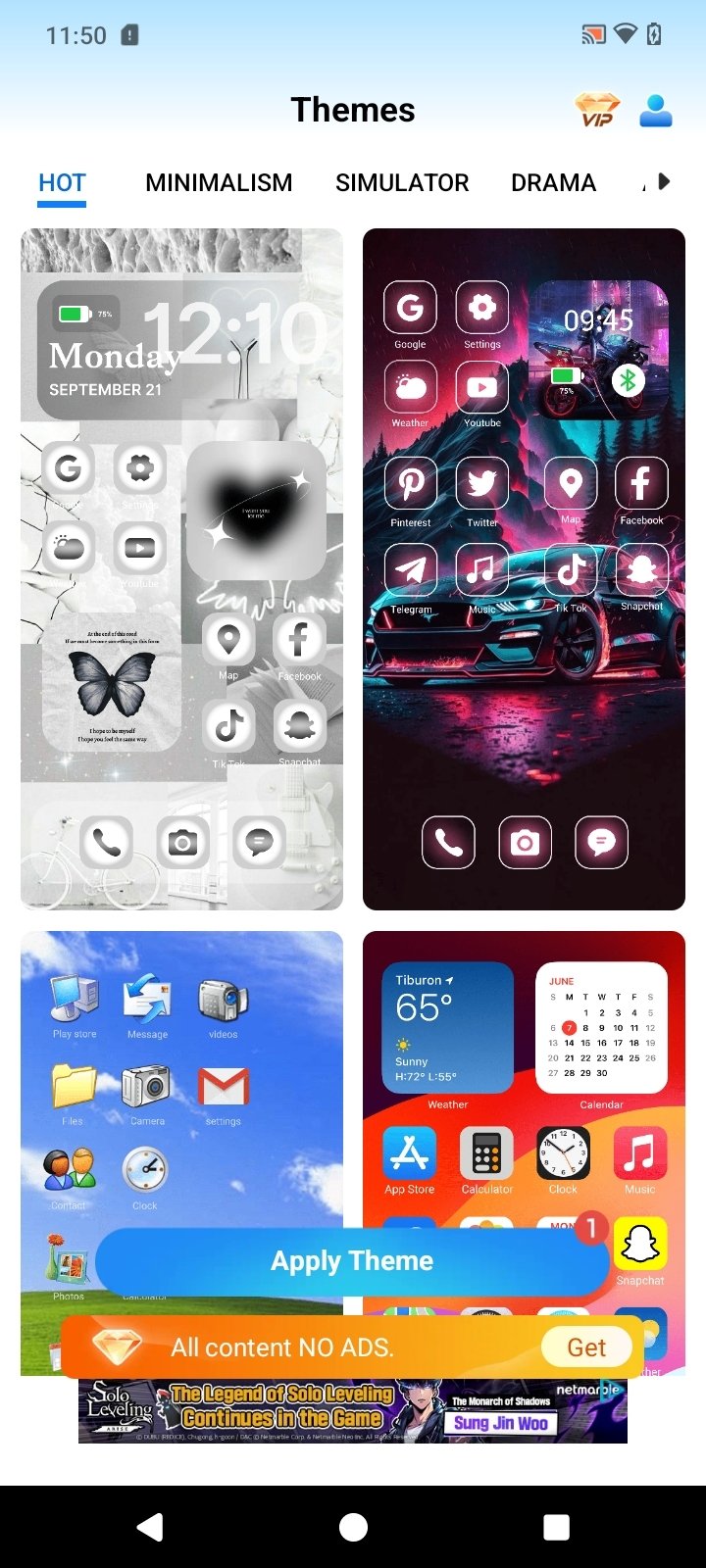
Task: Switch to the SIMULATOR tab
Action: (x=402, y=183)
